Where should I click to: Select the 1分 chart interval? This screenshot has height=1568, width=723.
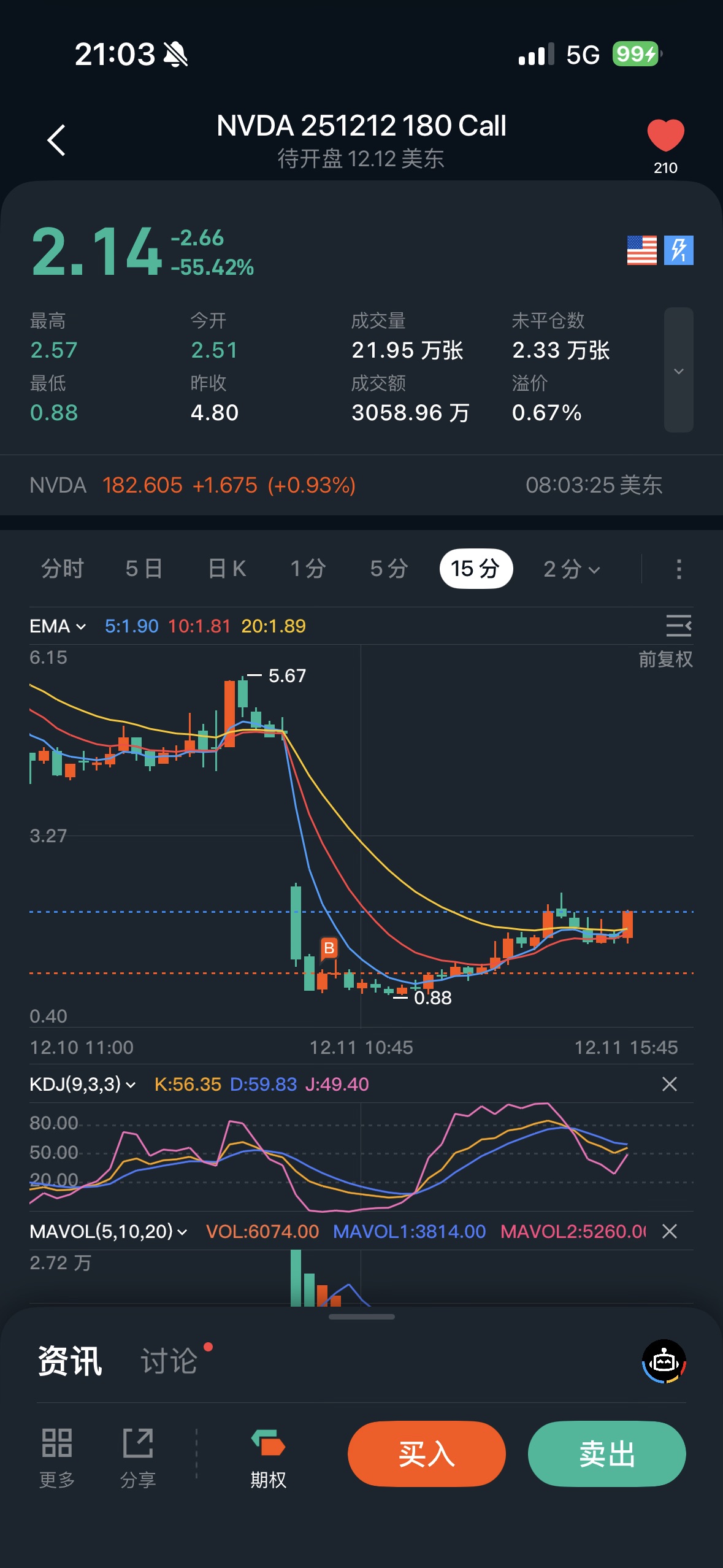(x=308, y=569)
